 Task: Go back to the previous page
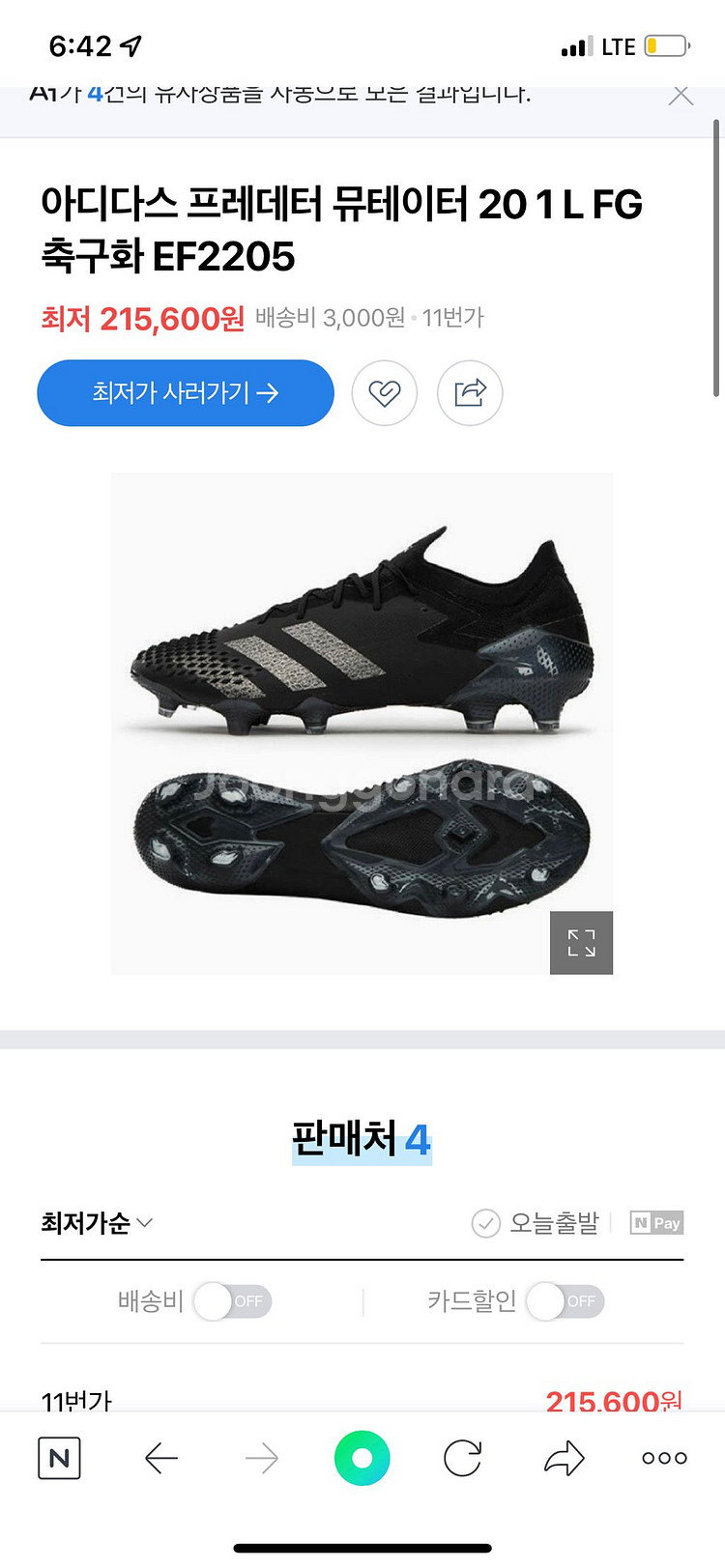160,1458
